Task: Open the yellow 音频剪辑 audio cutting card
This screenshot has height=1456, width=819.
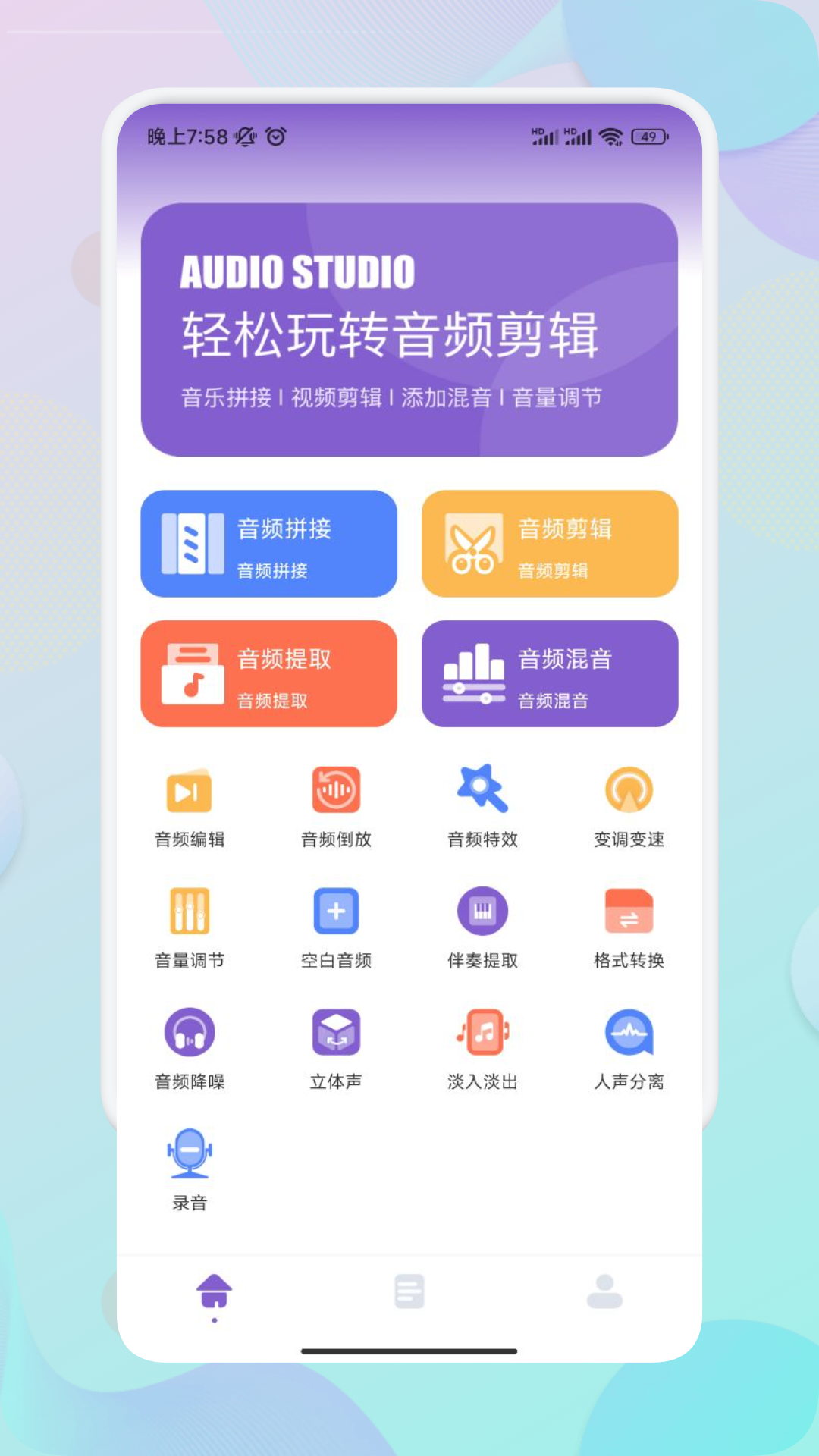Action: [x=551, y=544]
